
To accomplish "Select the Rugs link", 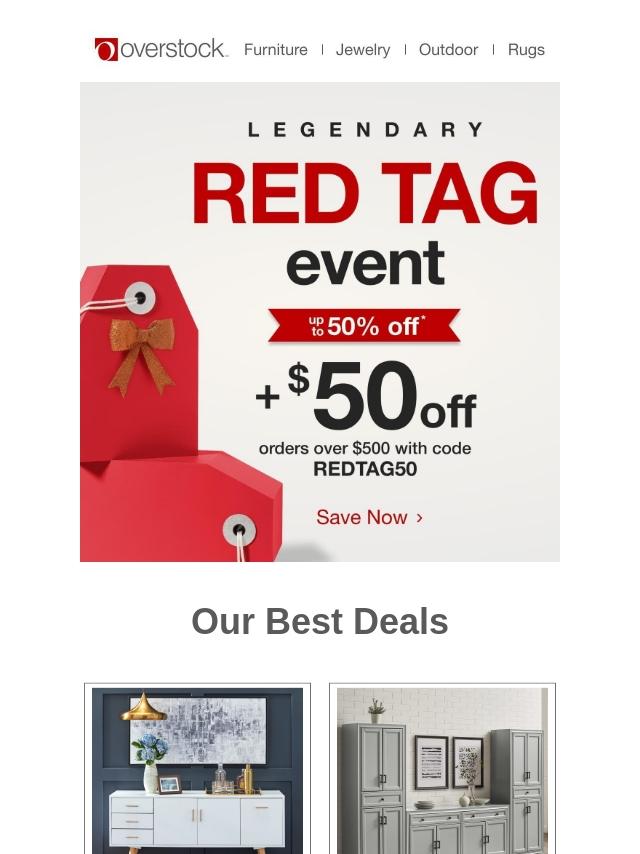I will coord(526,49).
